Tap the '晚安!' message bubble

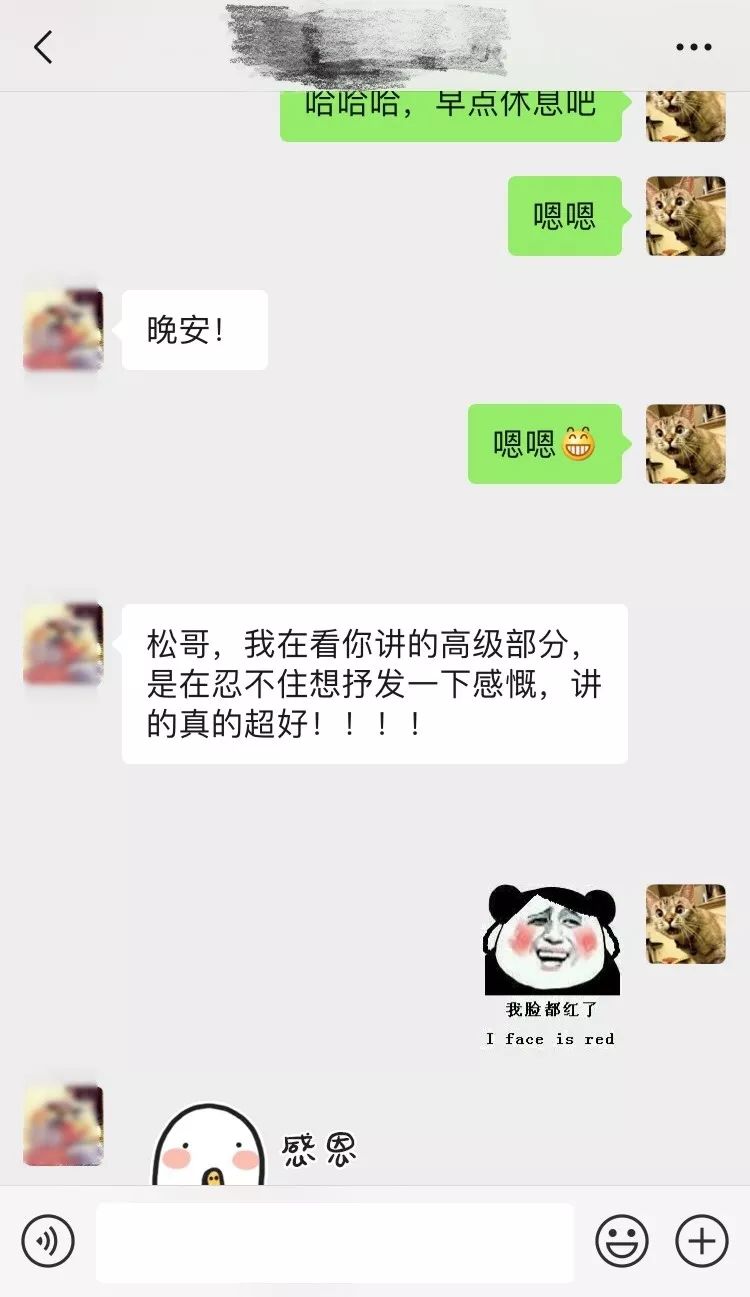[194, 330]
